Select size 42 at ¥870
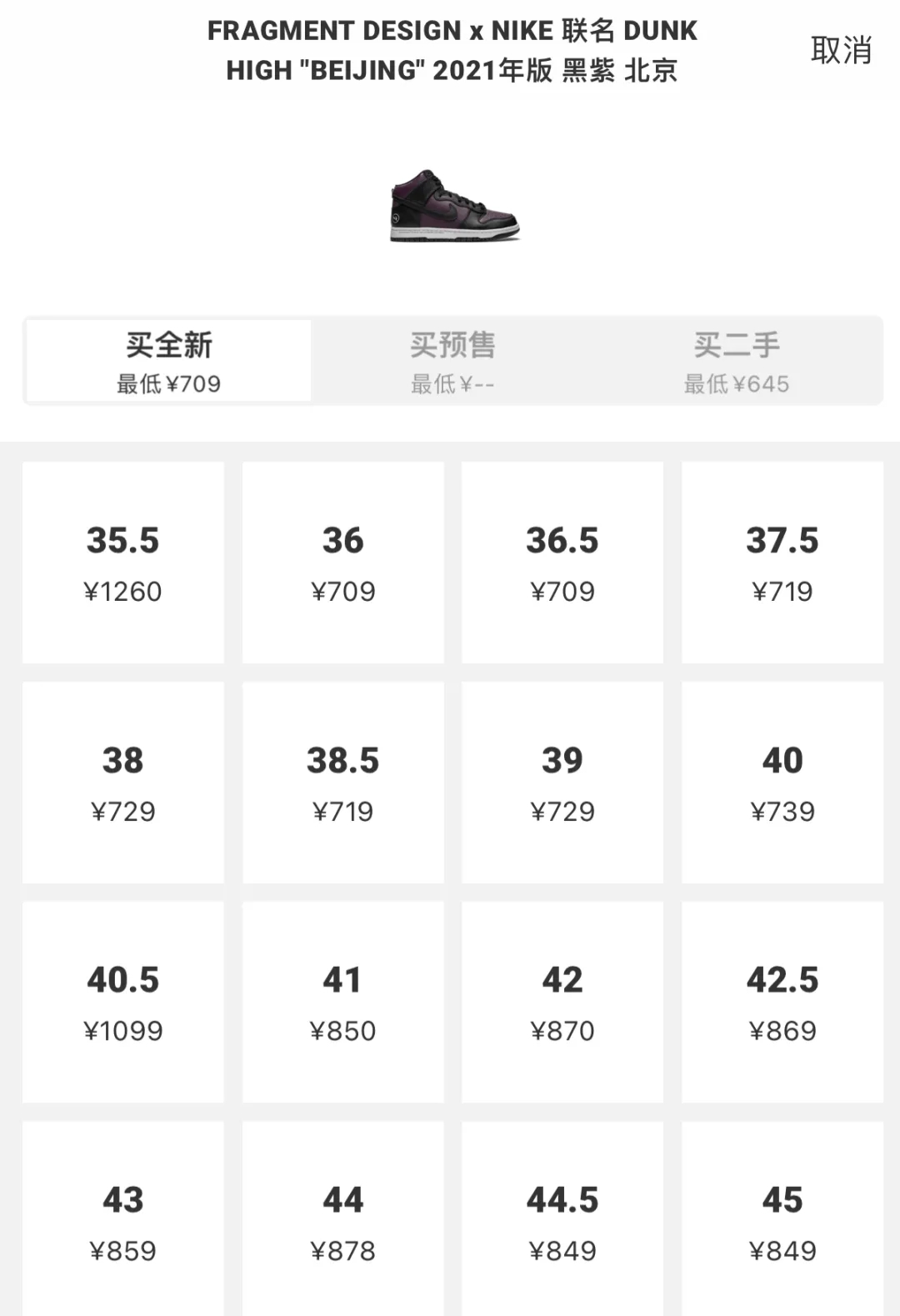900x1316 pixels. (562, 1002)
